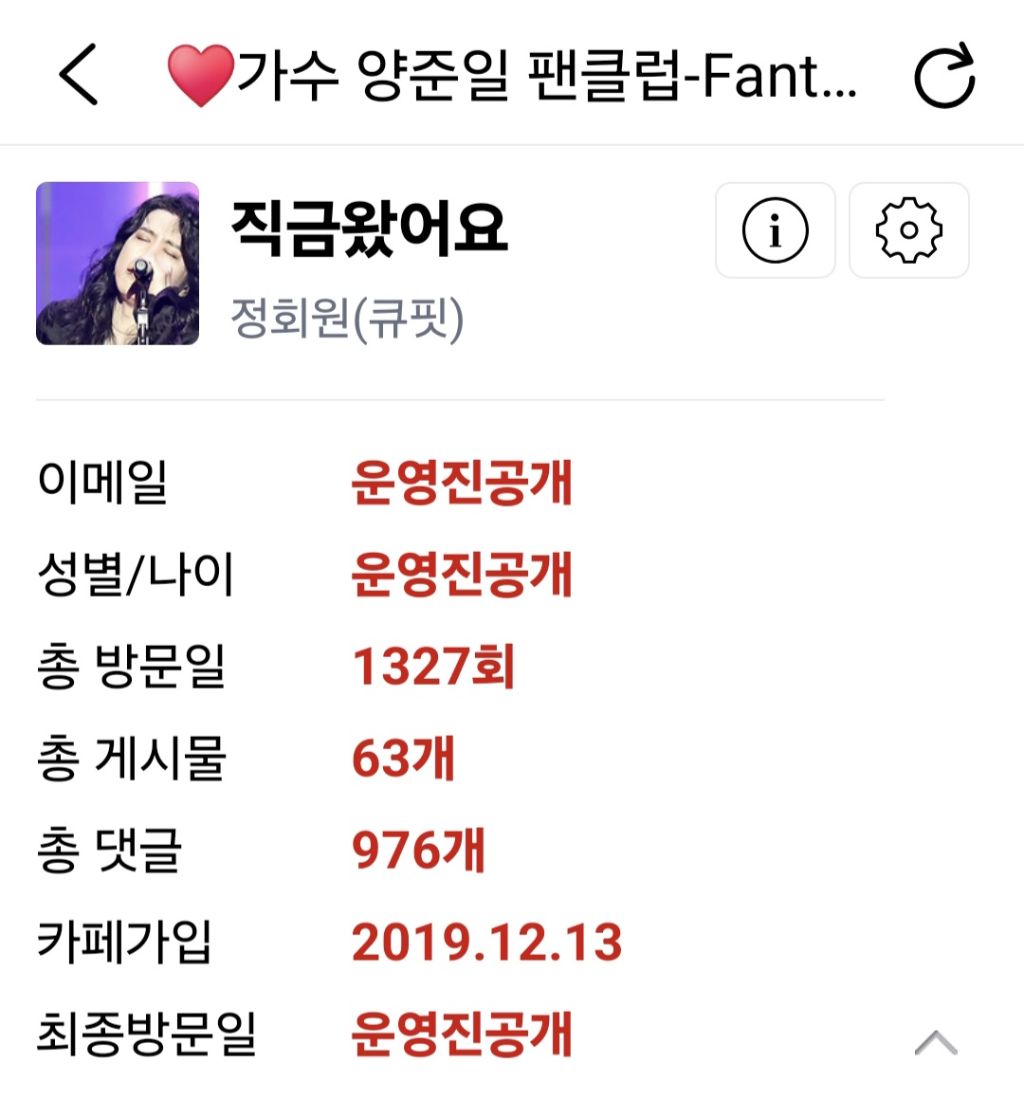Go back with the top-left arrow

tap(78, 75)
